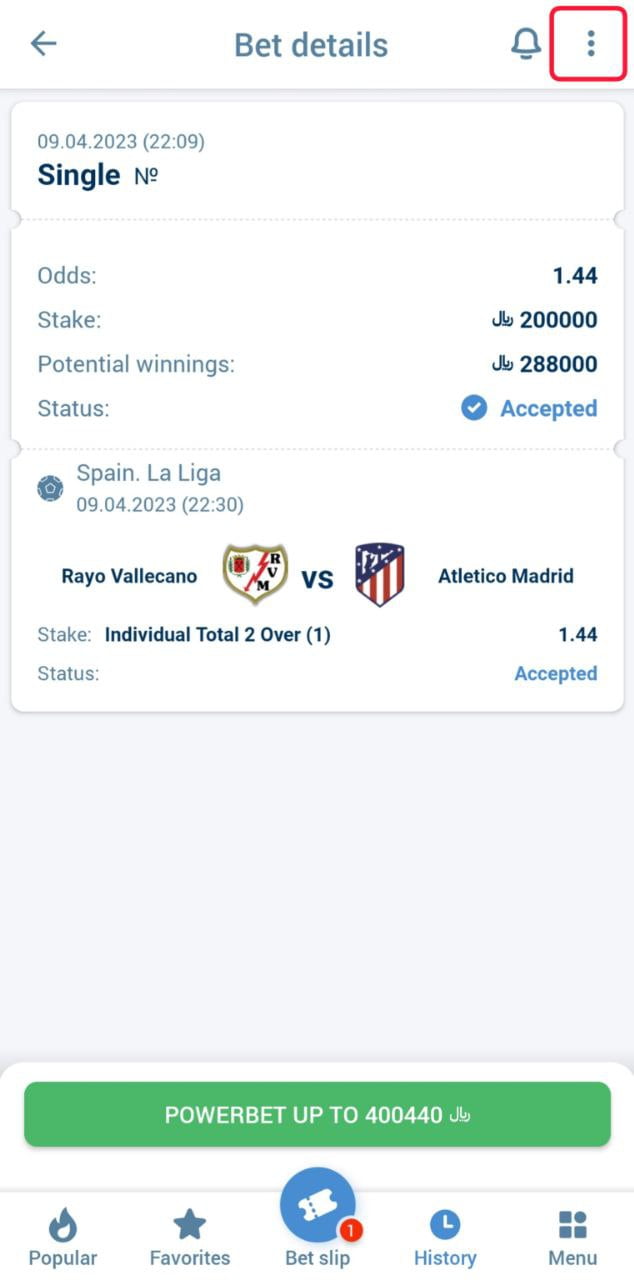Go back from Bet details

click(x=44, y=43)
